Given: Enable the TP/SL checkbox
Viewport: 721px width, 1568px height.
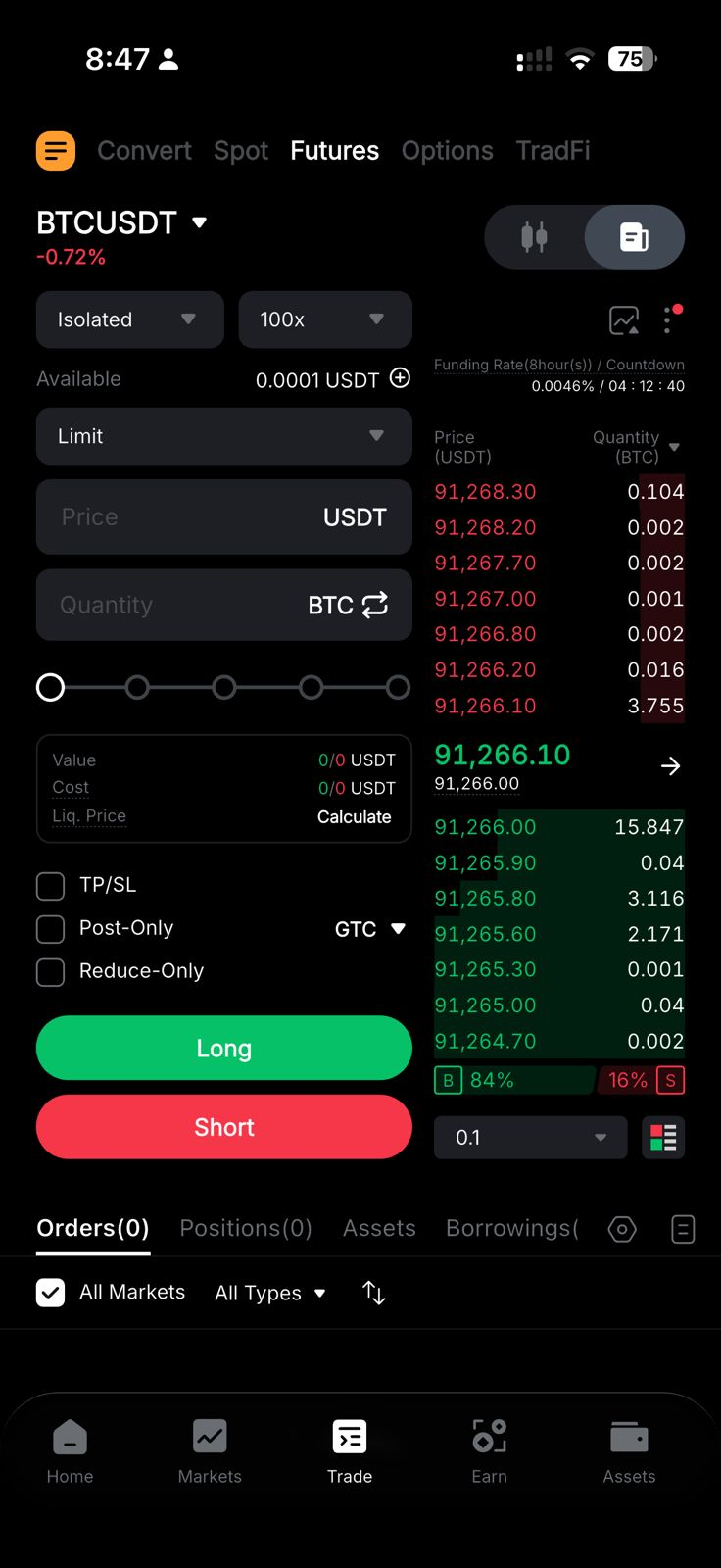Looking at the screenshot, I should 50,885.
